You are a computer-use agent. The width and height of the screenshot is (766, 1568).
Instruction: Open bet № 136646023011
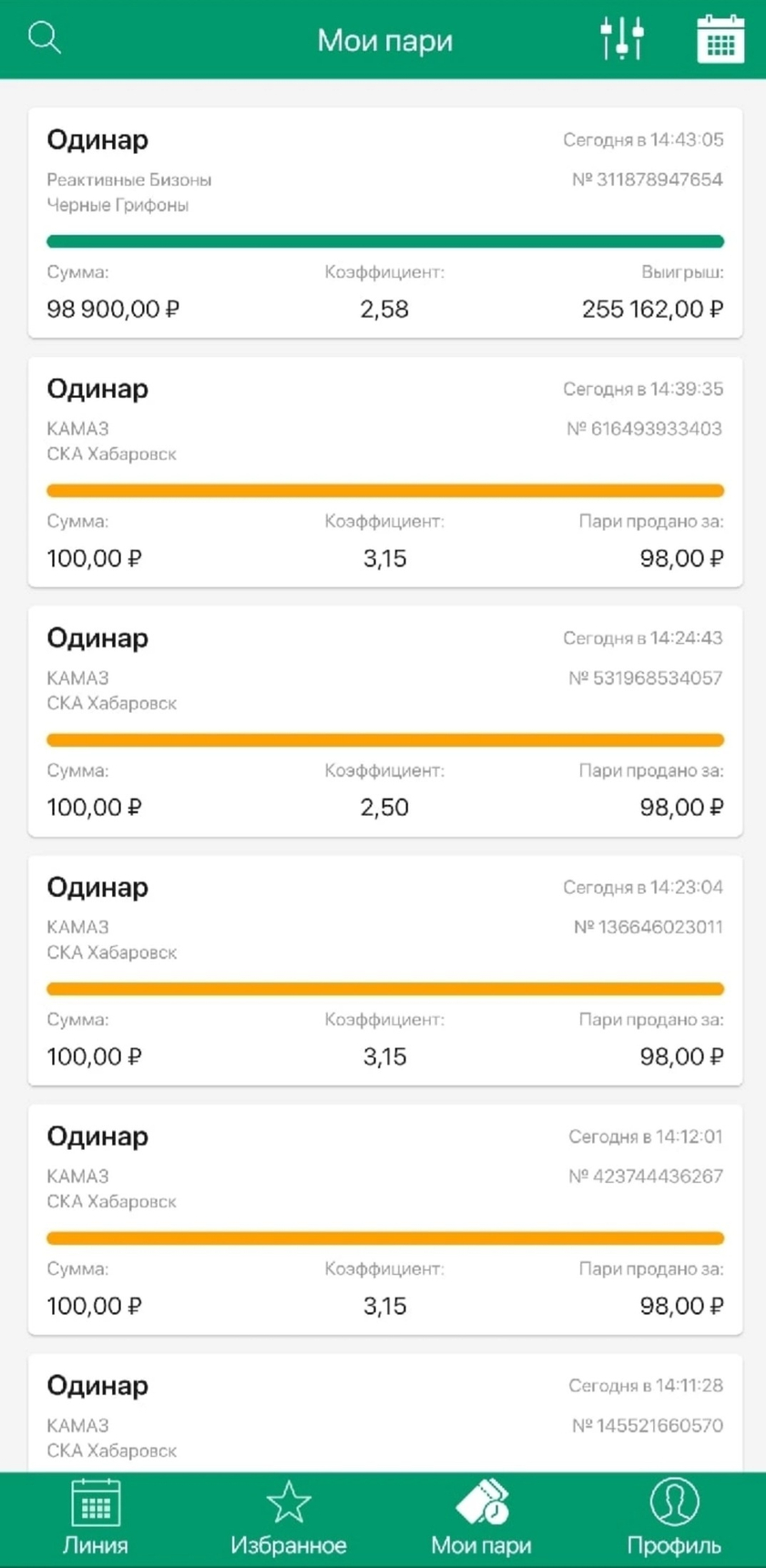(385, 971)
